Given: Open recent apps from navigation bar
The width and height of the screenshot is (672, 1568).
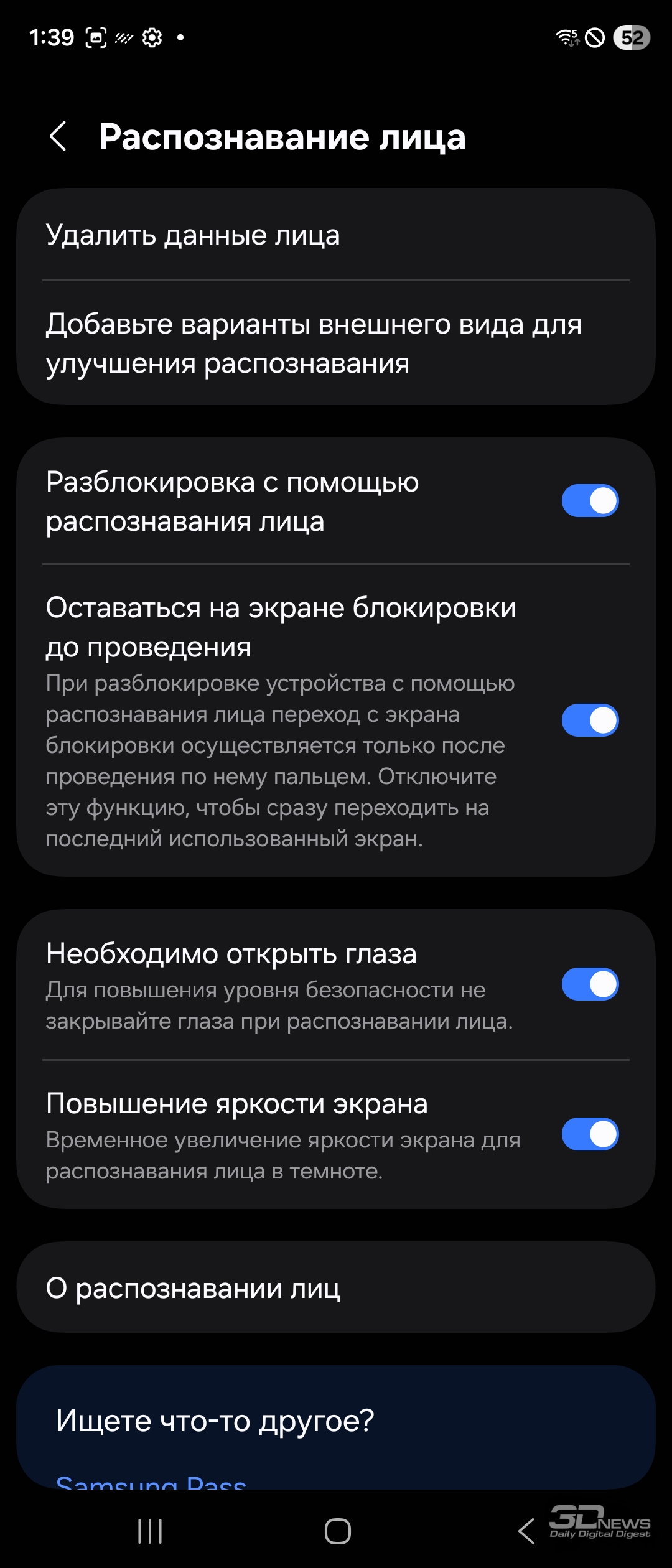Looking at the screenshot, I should pyautogui.click(x=150, y=1531).
